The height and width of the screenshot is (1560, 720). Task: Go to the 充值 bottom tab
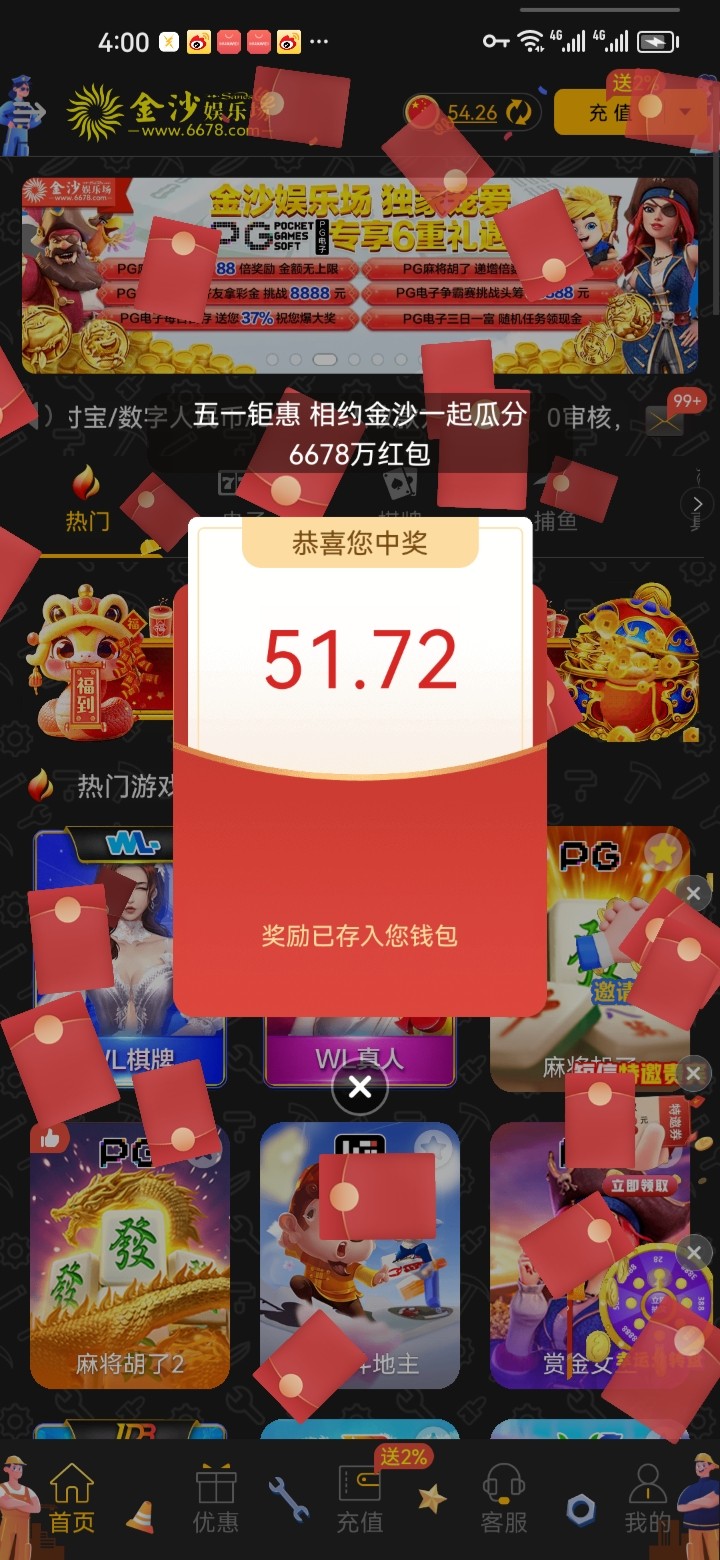(x=360, y=1498)
